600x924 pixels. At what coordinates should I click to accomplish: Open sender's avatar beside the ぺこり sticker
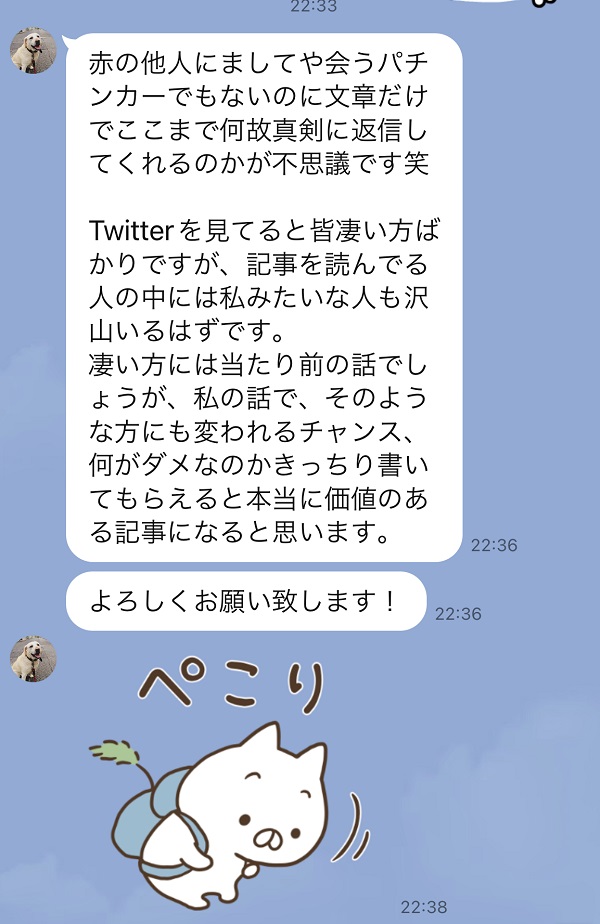[x=33, y=659]
